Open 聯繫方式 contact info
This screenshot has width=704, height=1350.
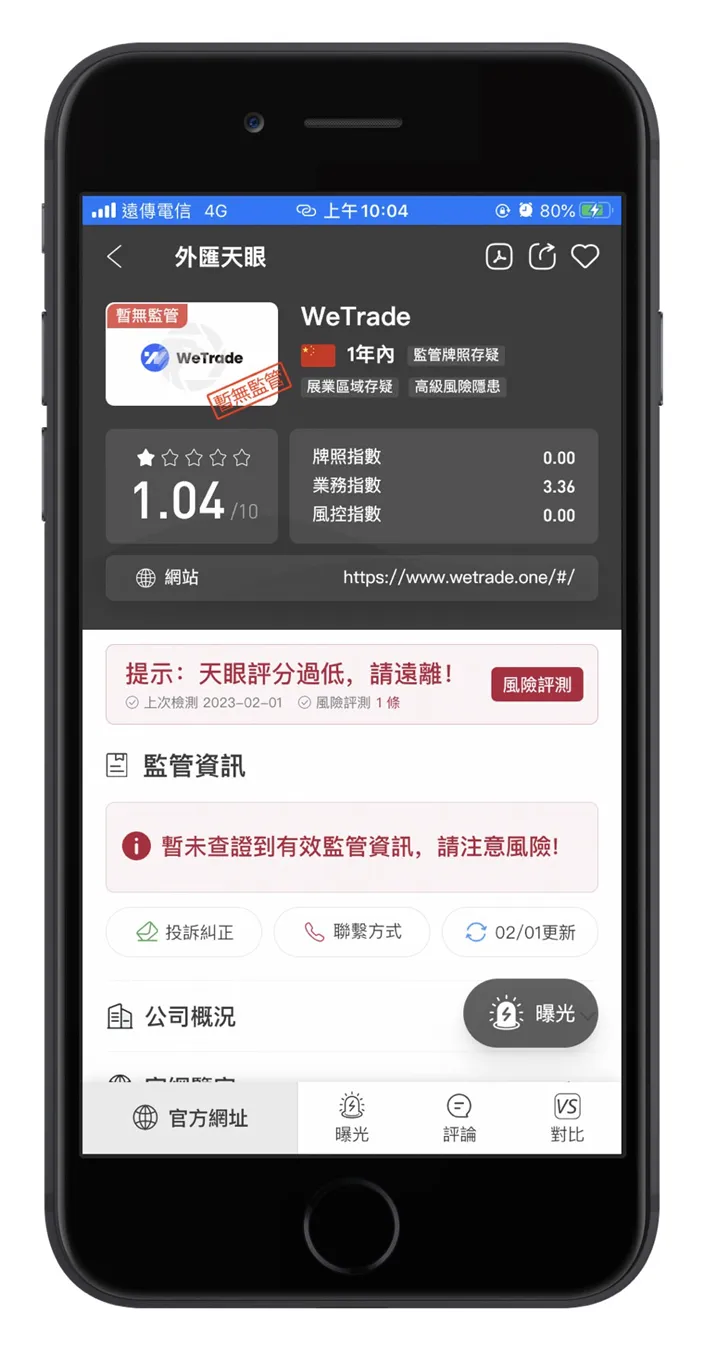click(352, 932)
